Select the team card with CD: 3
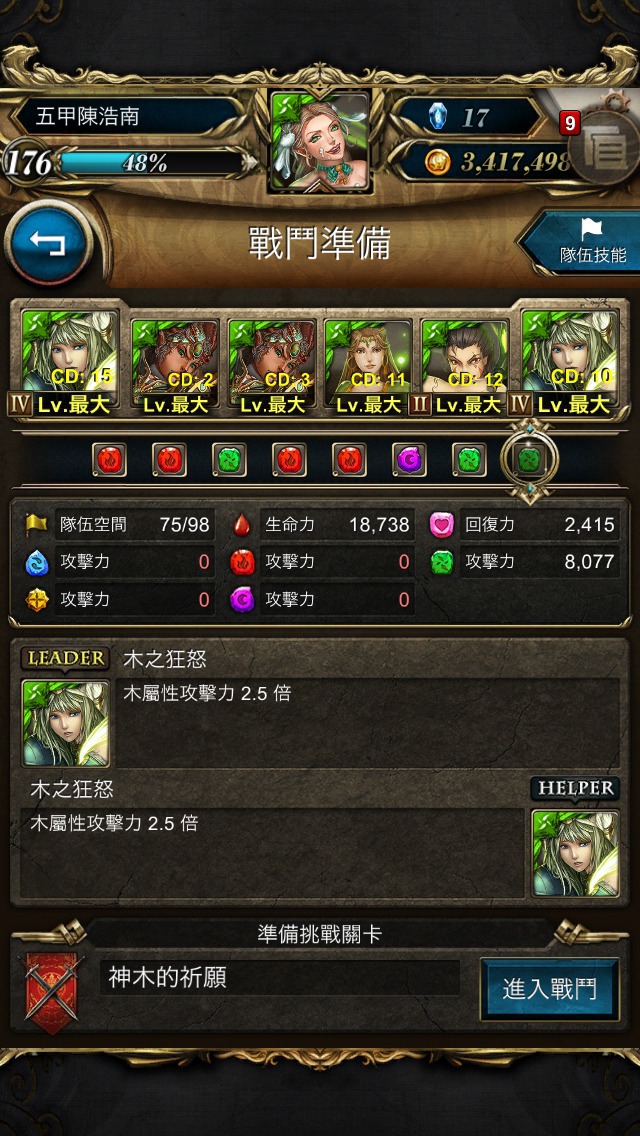The image size is (640, 1136). pyautogui.click(x=272, y=367)
